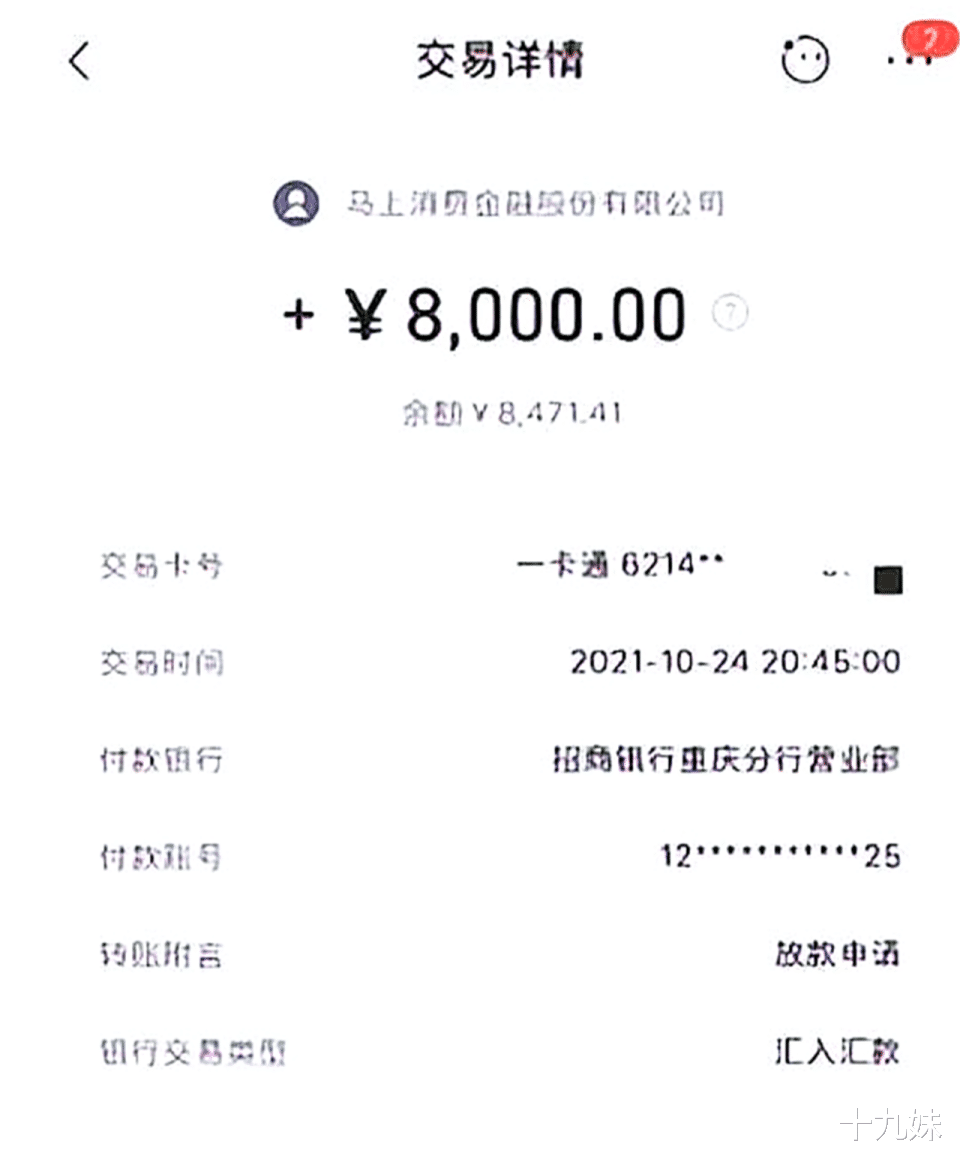Image resolution: width=960 pixels, height=1165 pixels.
Task: Go back from transaction details
Action: pyautogui.click(x=80, y=60)
